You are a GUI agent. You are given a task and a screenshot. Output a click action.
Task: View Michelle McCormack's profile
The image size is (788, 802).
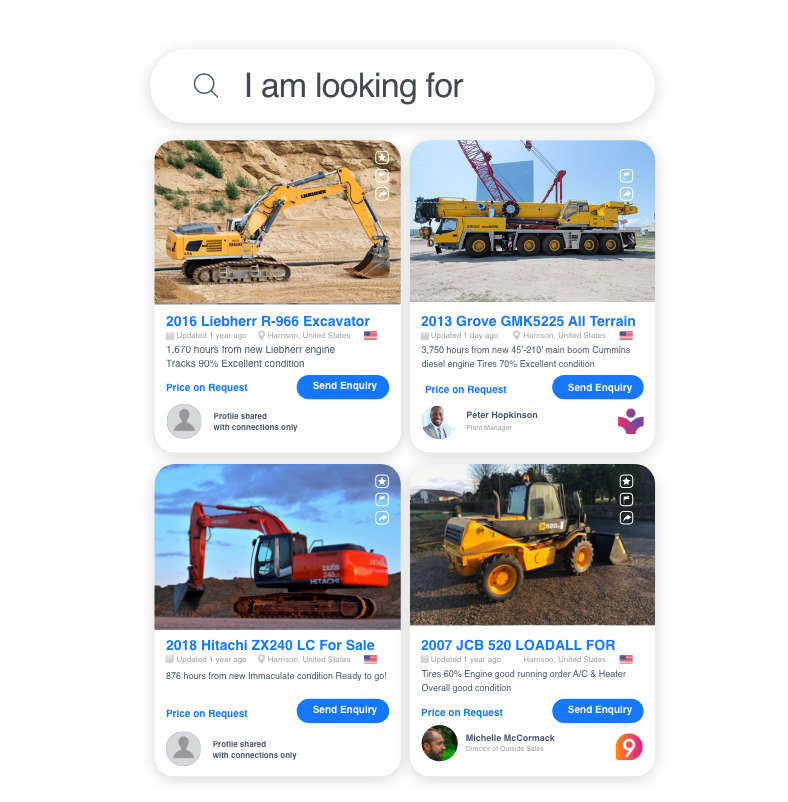tap(509, 738)
